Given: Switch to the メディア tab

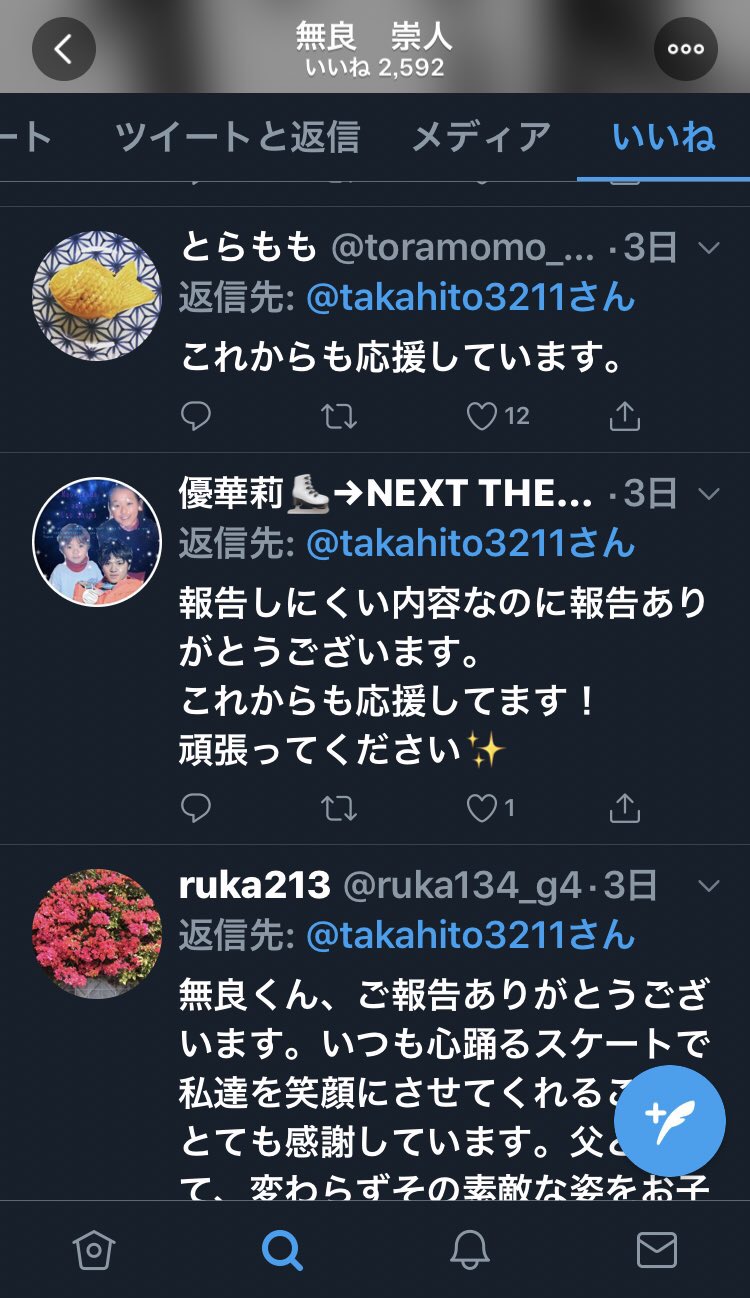Looking at the screenshot, I should point(481,137).
